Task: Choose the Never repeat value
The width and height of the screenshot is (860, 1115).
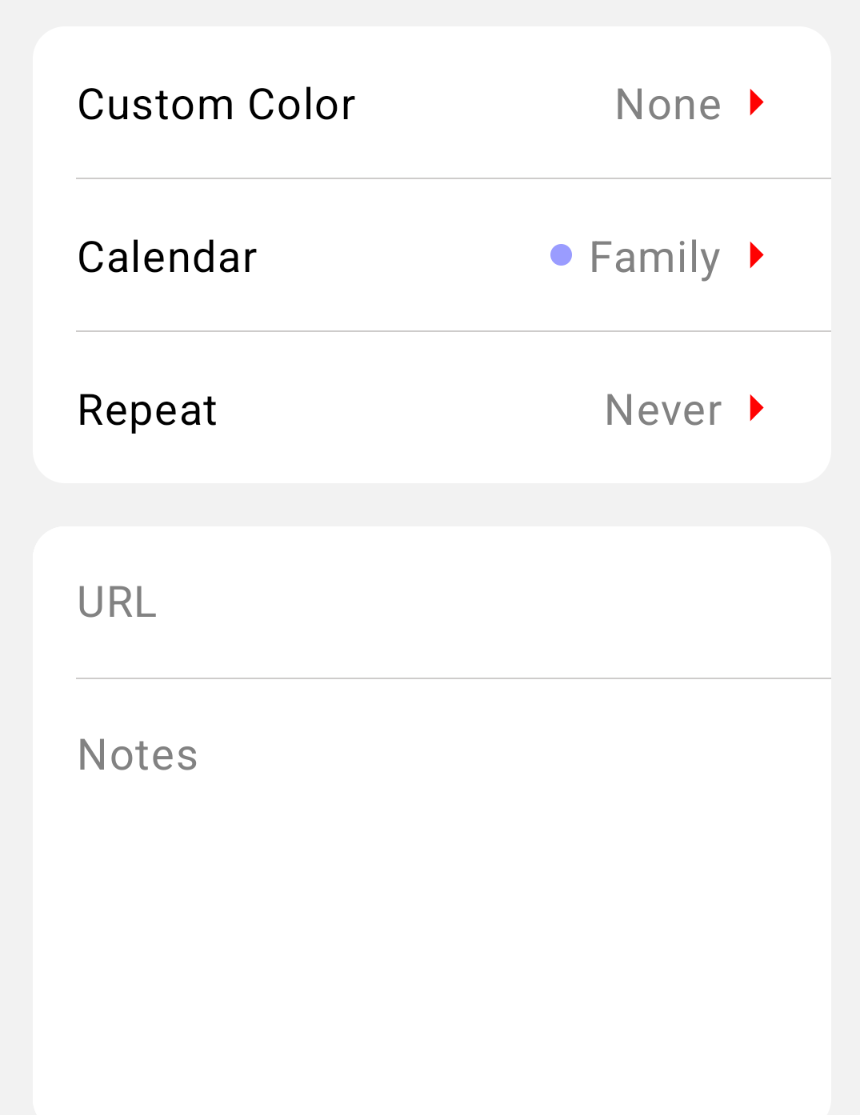Action: 662,409
